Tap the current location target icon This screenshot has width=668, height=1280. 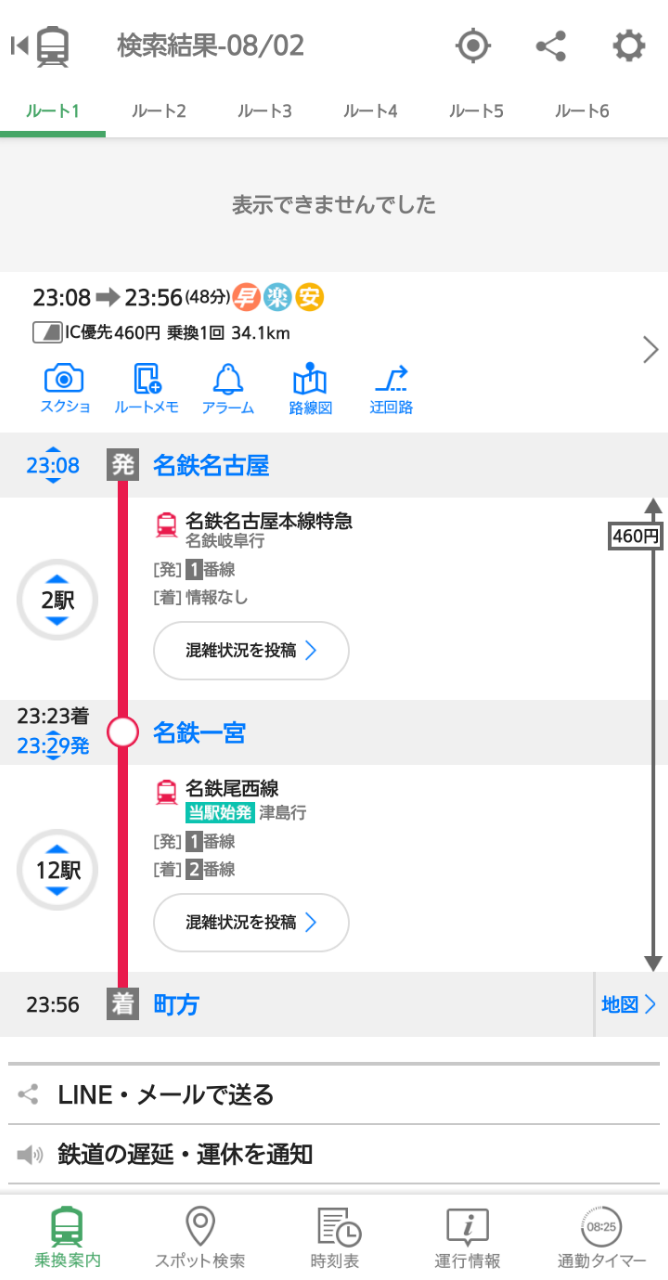pos(473,46)
